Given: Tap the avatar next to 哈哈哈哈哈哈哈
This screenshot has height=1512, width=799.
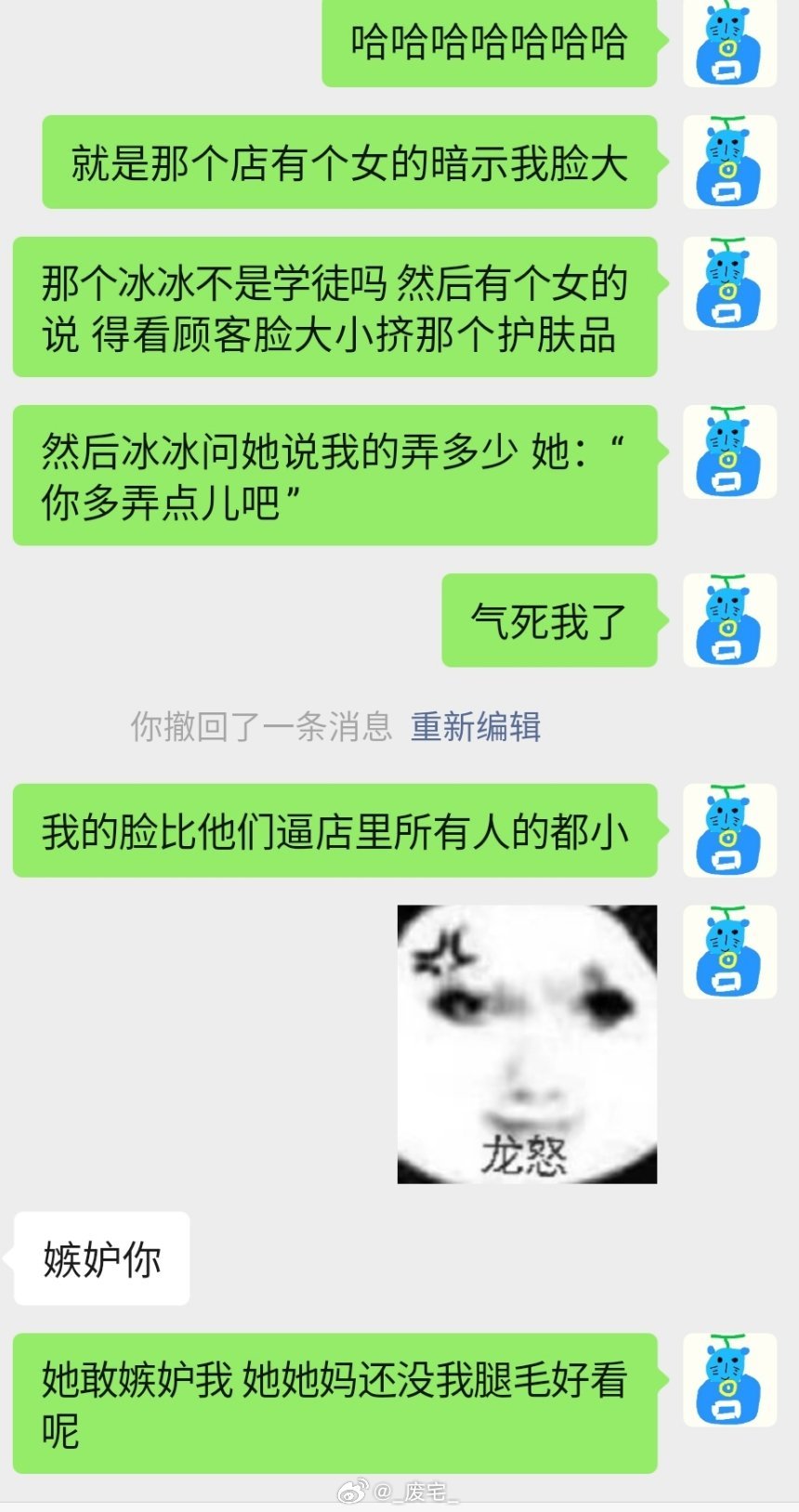Looking at the screenshot, I should pyautogui.click(x=729, y=44).
